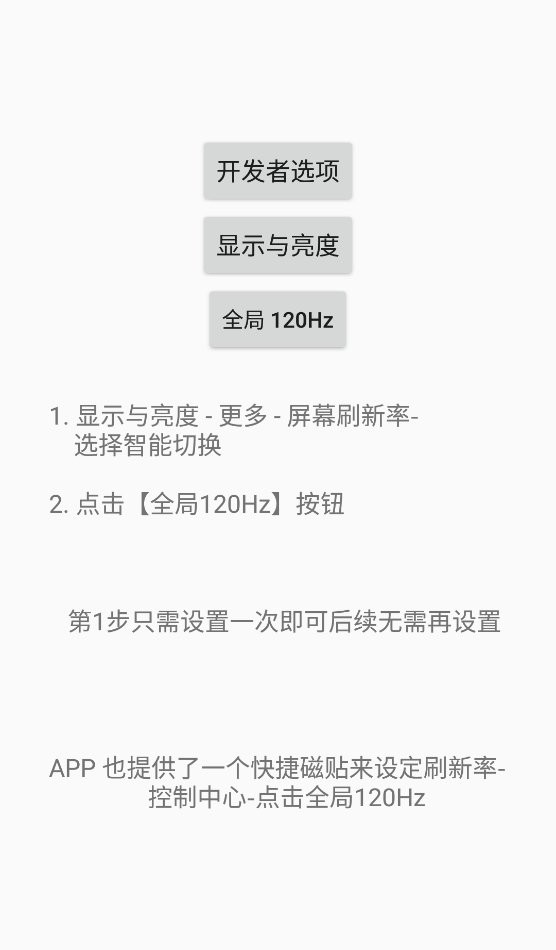Enable 全局 120Hz button
556x950 pixels.
(x=278, y=319)
